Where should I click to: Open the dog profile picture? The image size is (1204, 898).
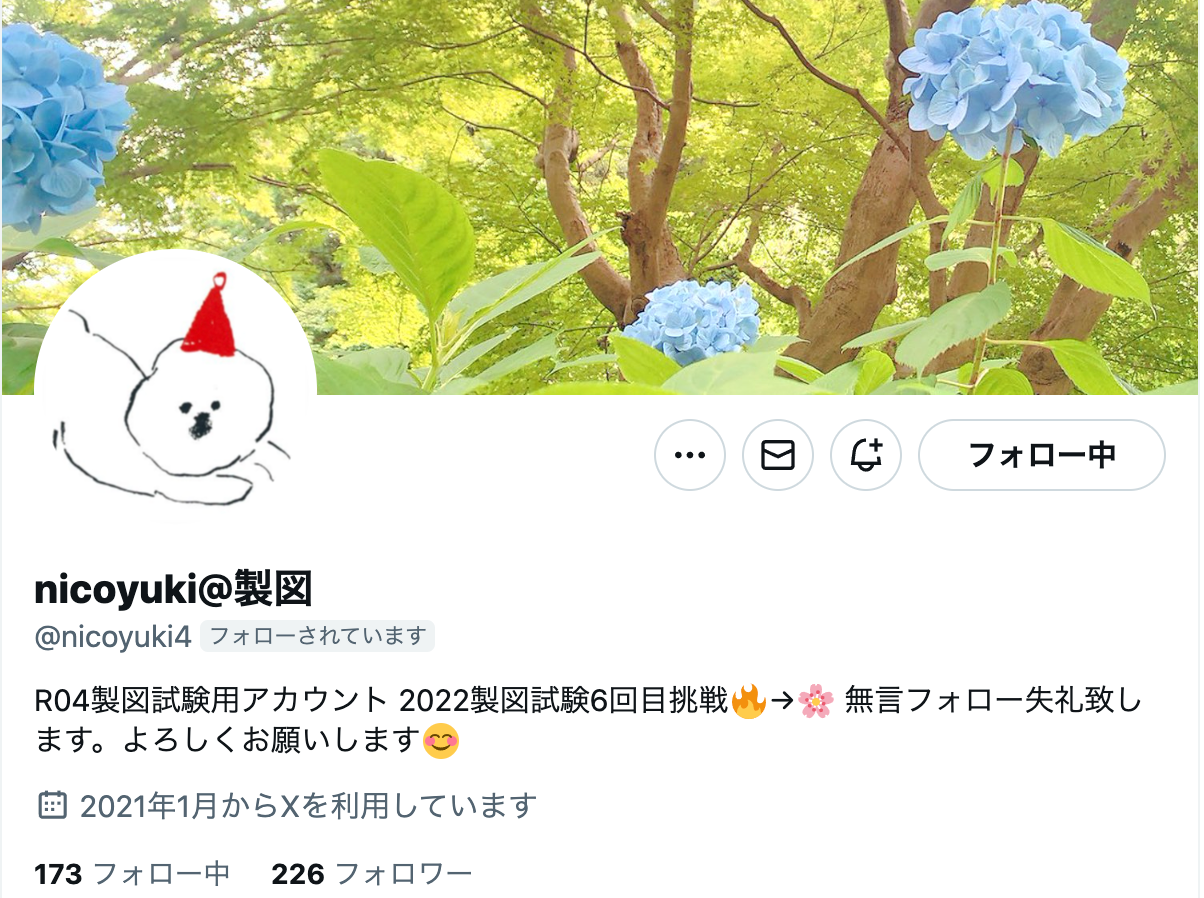pyautogui.click(x=175, y=390)
